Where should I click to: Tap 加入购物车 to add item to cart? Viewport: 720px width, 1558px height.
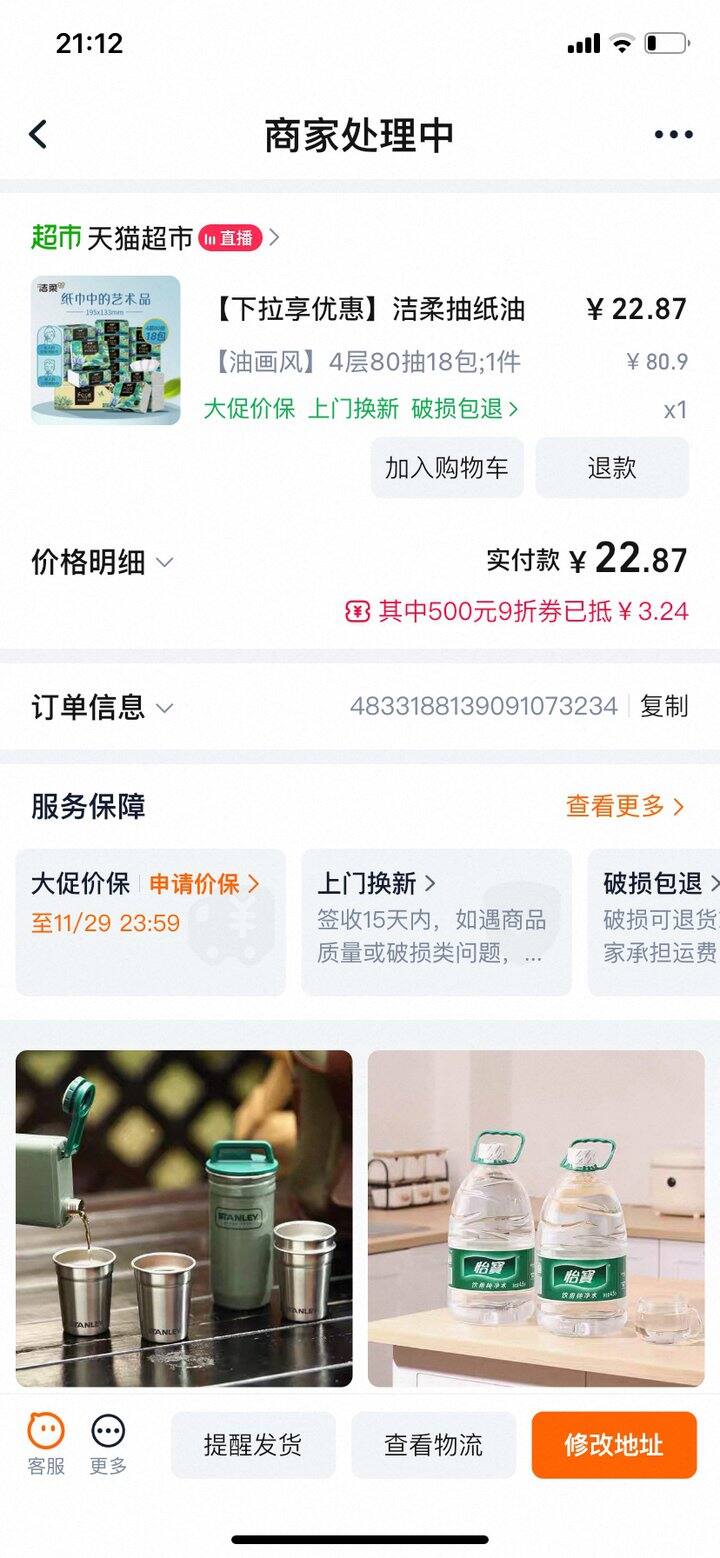pos(447,467)
